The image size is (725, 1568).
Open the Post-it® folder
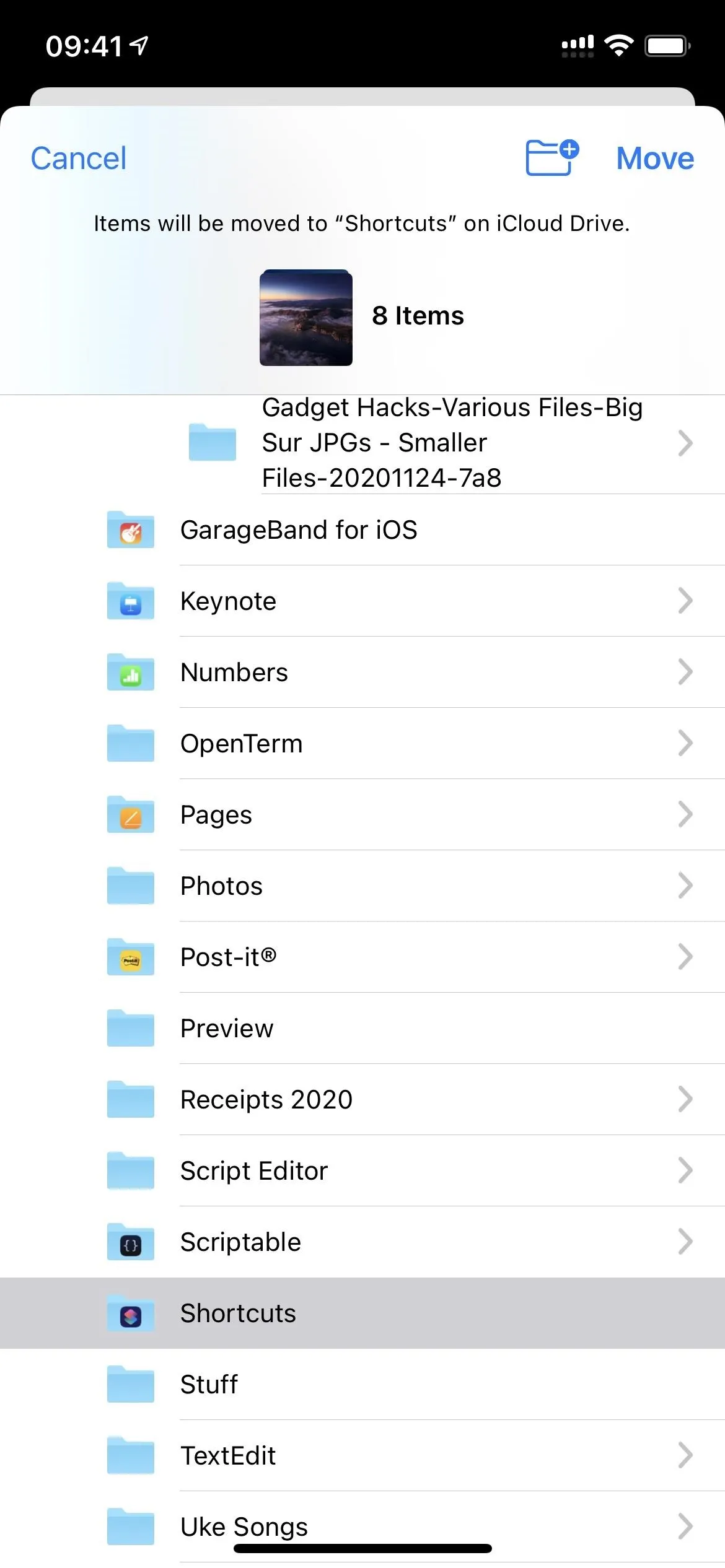pyautogui.click(x=362, y=957)
